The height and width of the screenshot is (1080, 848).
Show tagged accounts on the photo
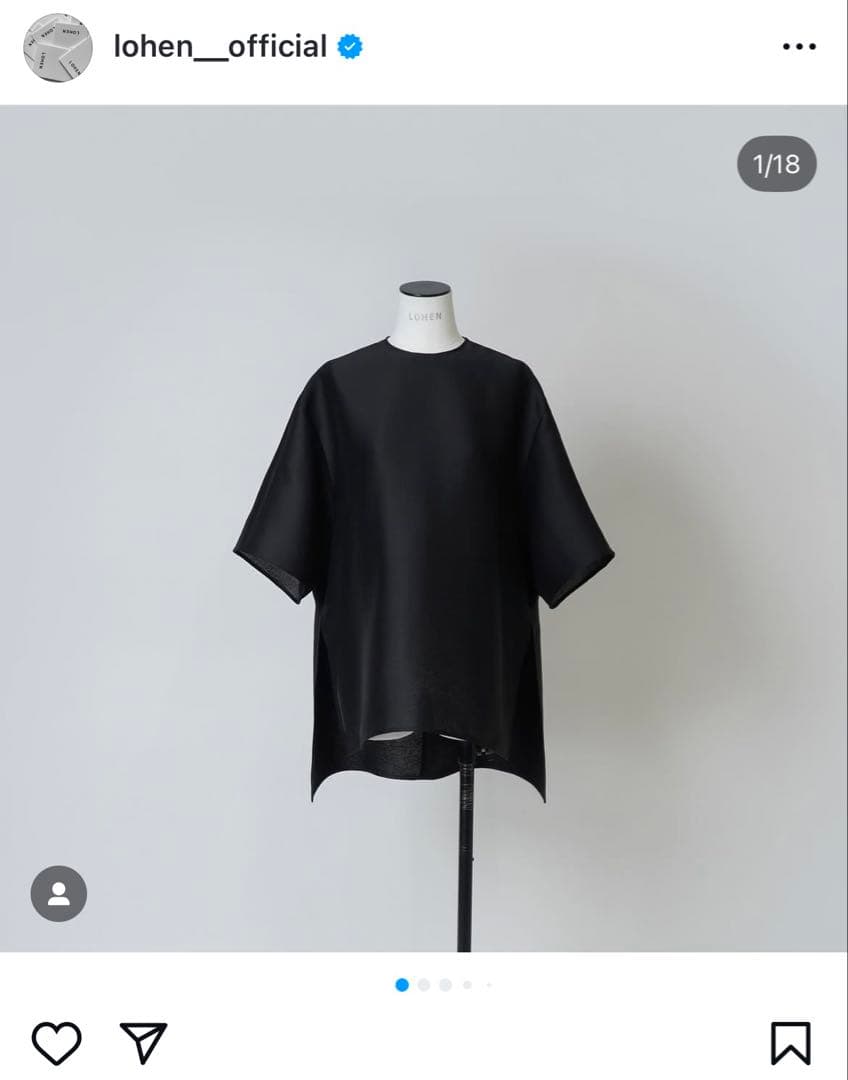59,893
